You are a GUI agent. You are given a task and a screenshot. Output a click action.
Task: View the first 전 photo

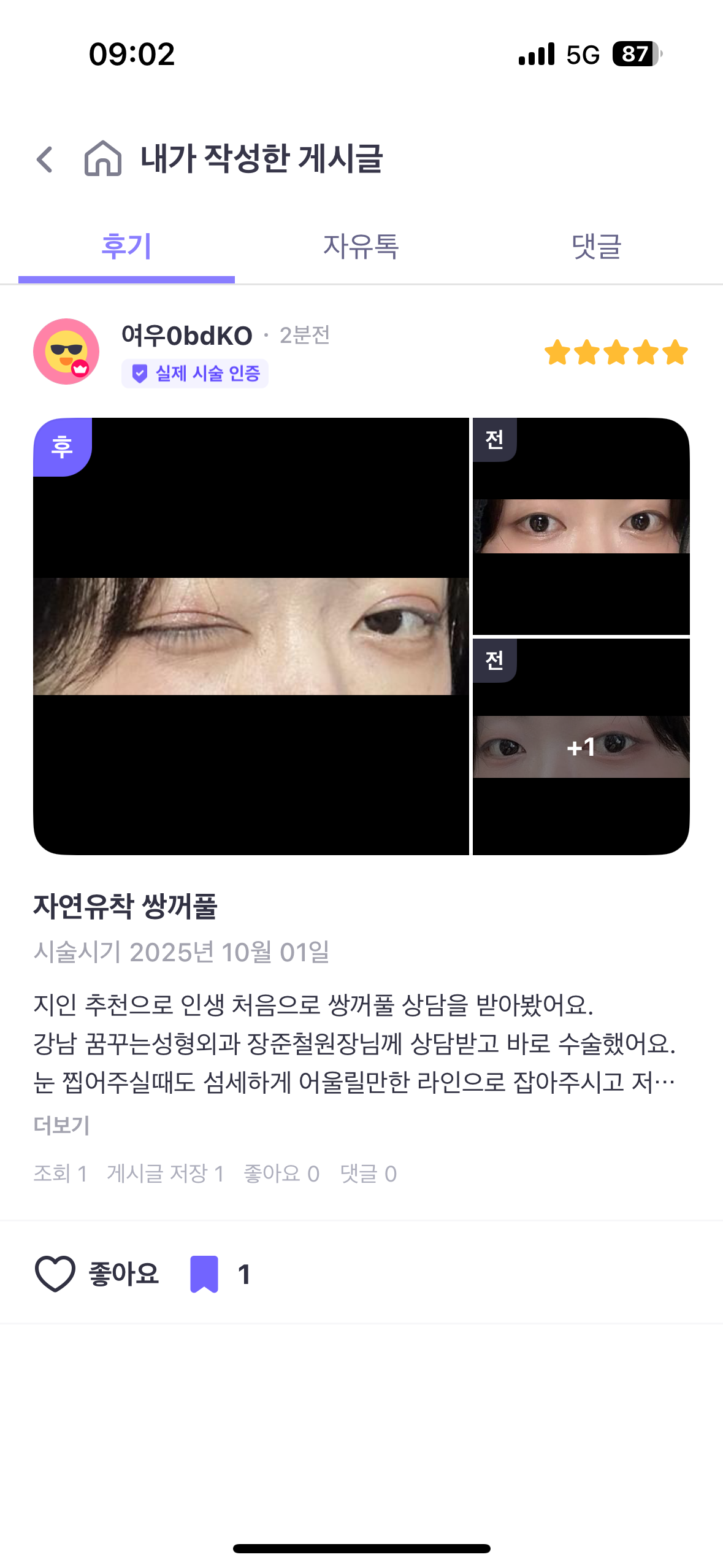581,526
